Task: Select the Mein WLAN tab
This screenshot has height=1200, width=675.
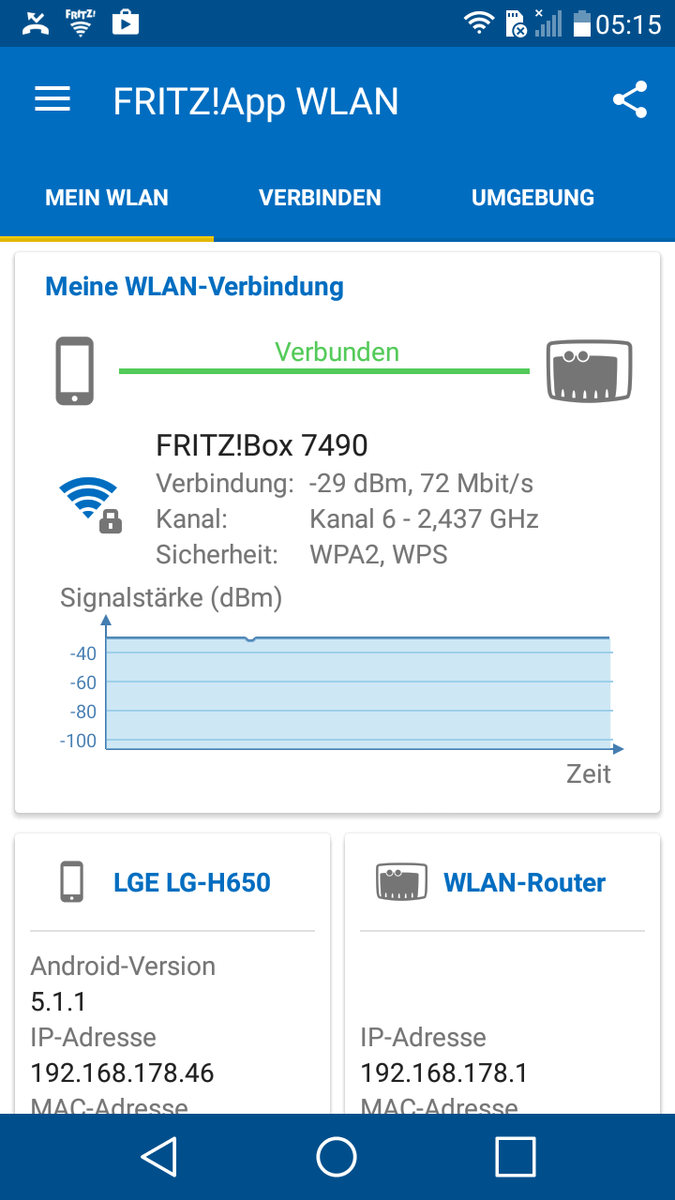Action: (x=107, y=198)
